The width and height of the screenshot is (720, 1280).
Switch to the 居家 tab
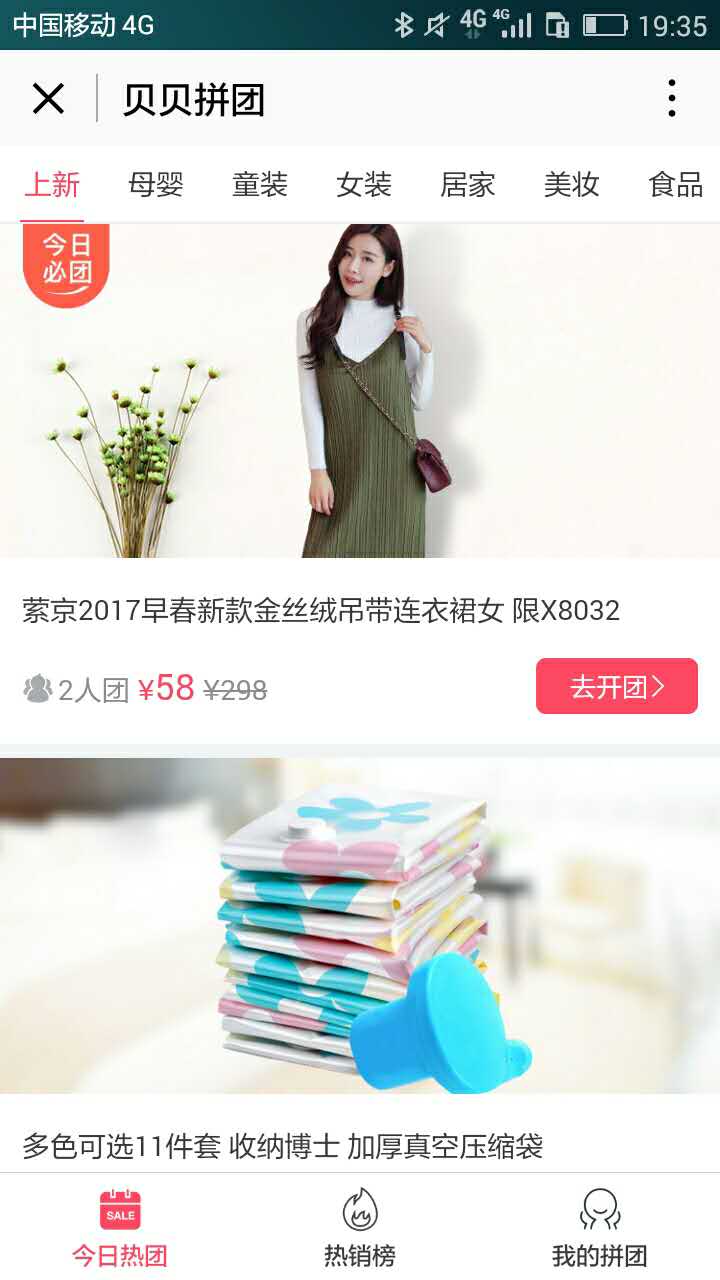468,185
